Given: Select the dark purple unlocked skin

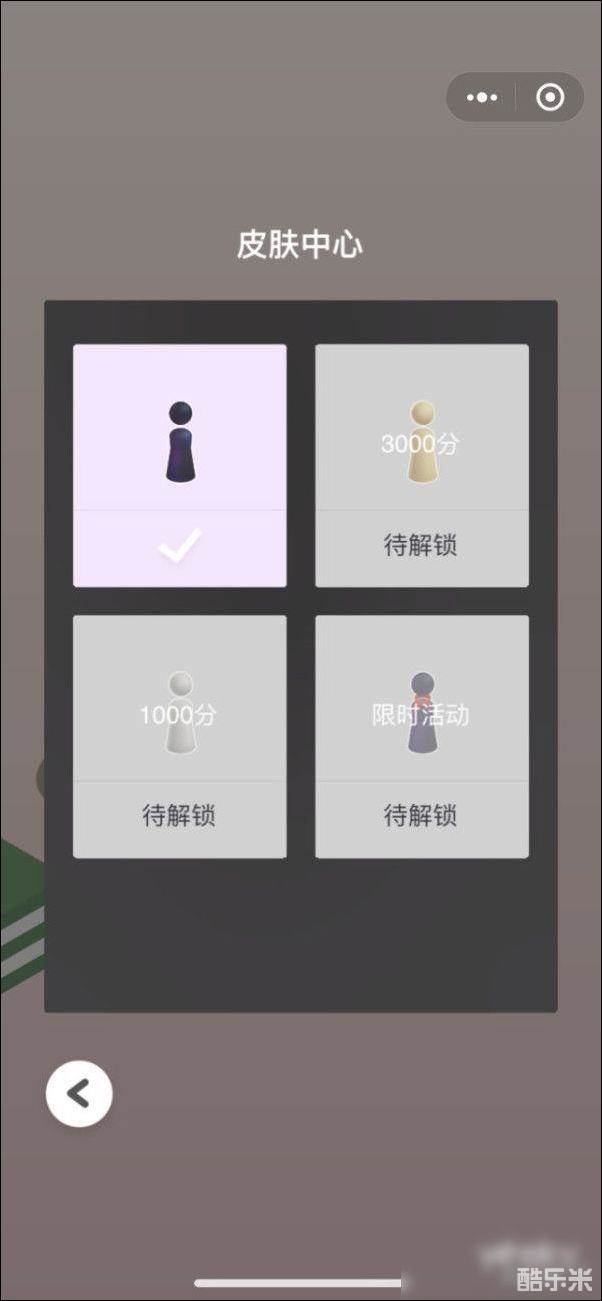Looking at the screenshot, I should pos(180,465).
